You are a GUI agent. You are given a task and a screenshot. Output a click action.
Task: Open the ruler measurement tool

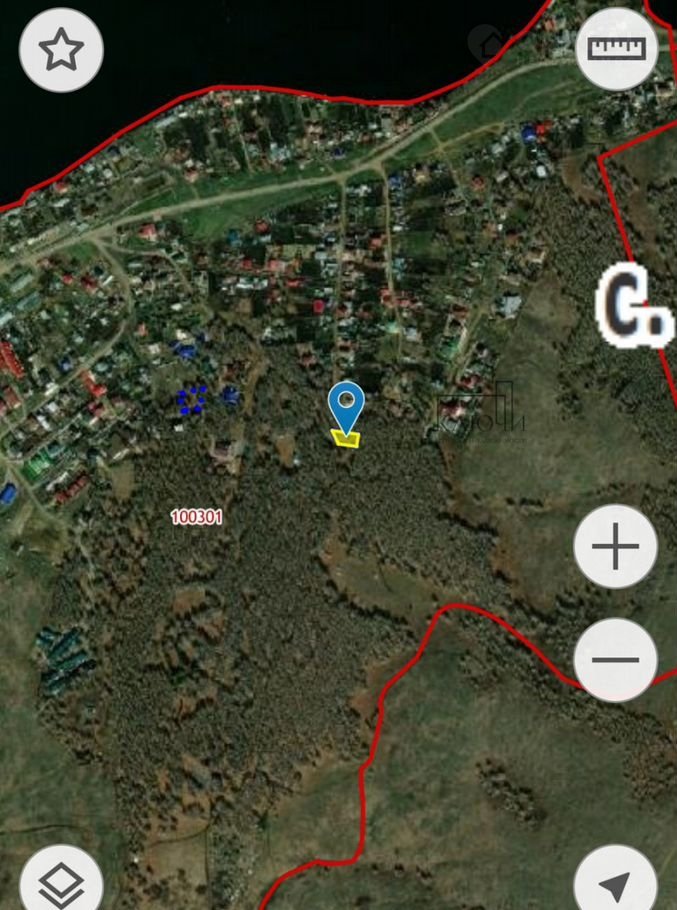coord(616,49)
